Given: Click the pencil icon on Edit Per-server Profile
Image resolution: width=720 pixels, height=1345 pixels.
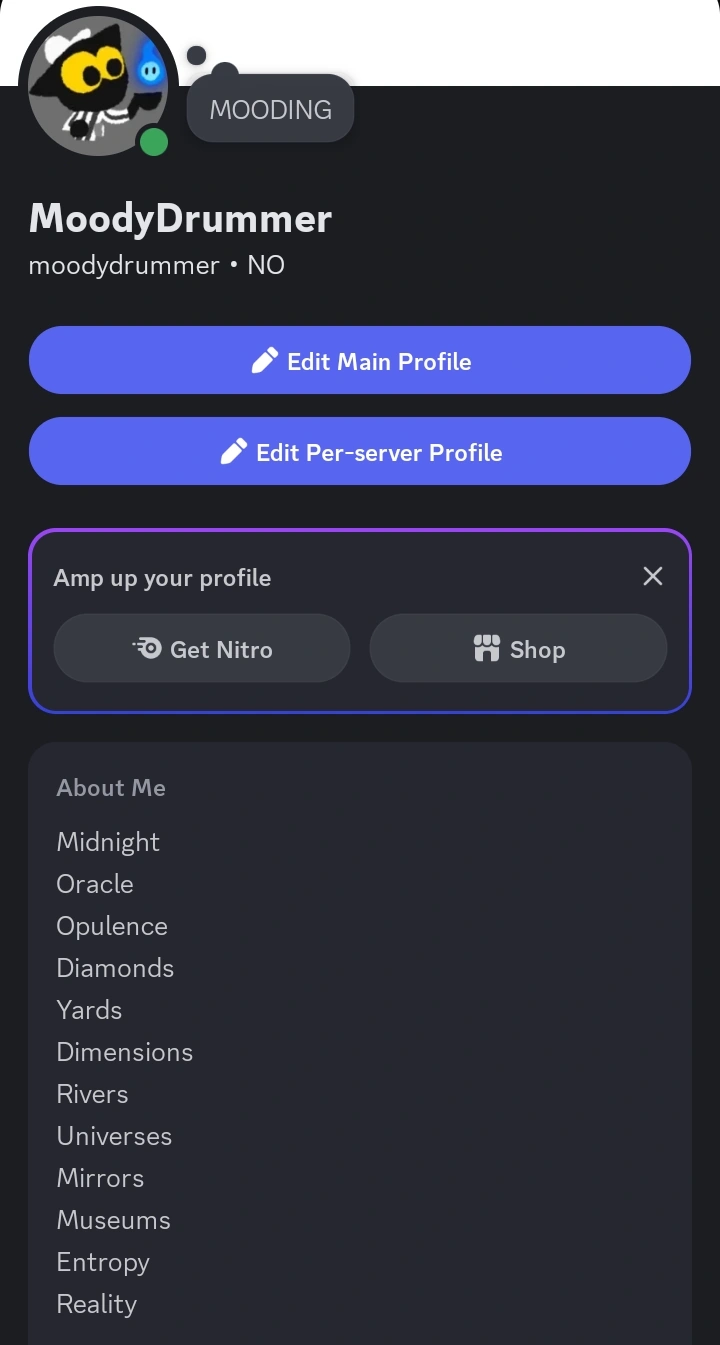Looking at the screenshot, I should tap(234, 451).
